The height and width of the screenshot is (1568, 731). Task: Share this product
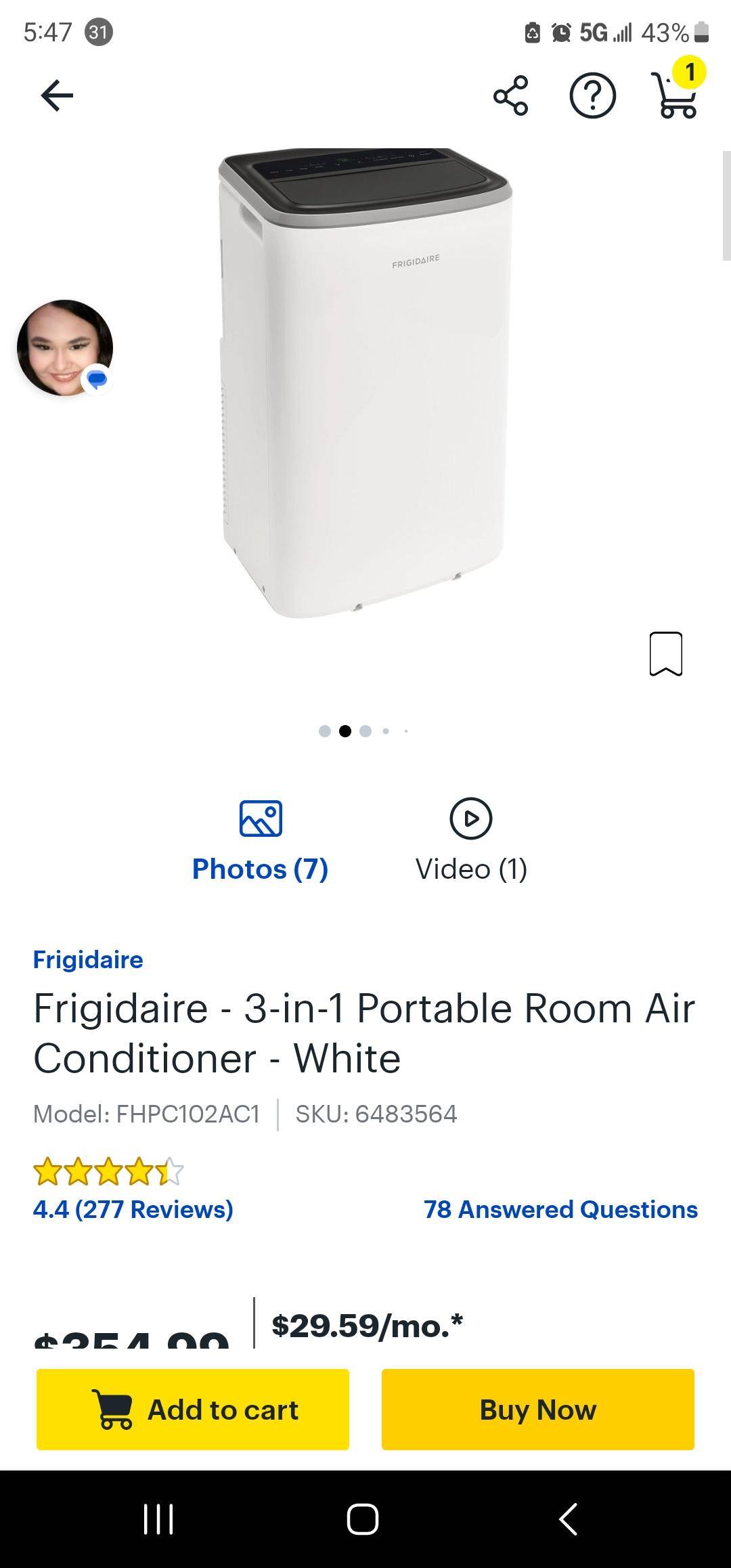(x=511, y=95)
